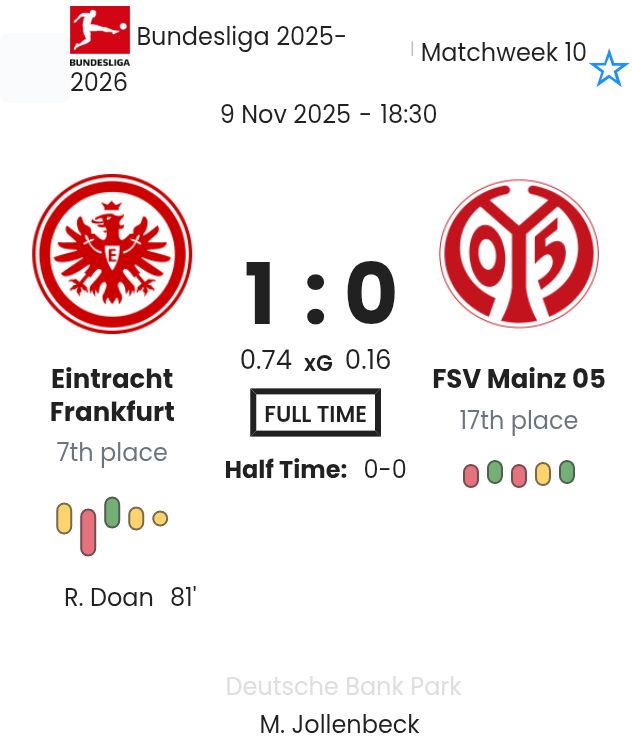Favorite this match with the star
632x752 pixels.
pyautogui.click(x=608, y=70)
